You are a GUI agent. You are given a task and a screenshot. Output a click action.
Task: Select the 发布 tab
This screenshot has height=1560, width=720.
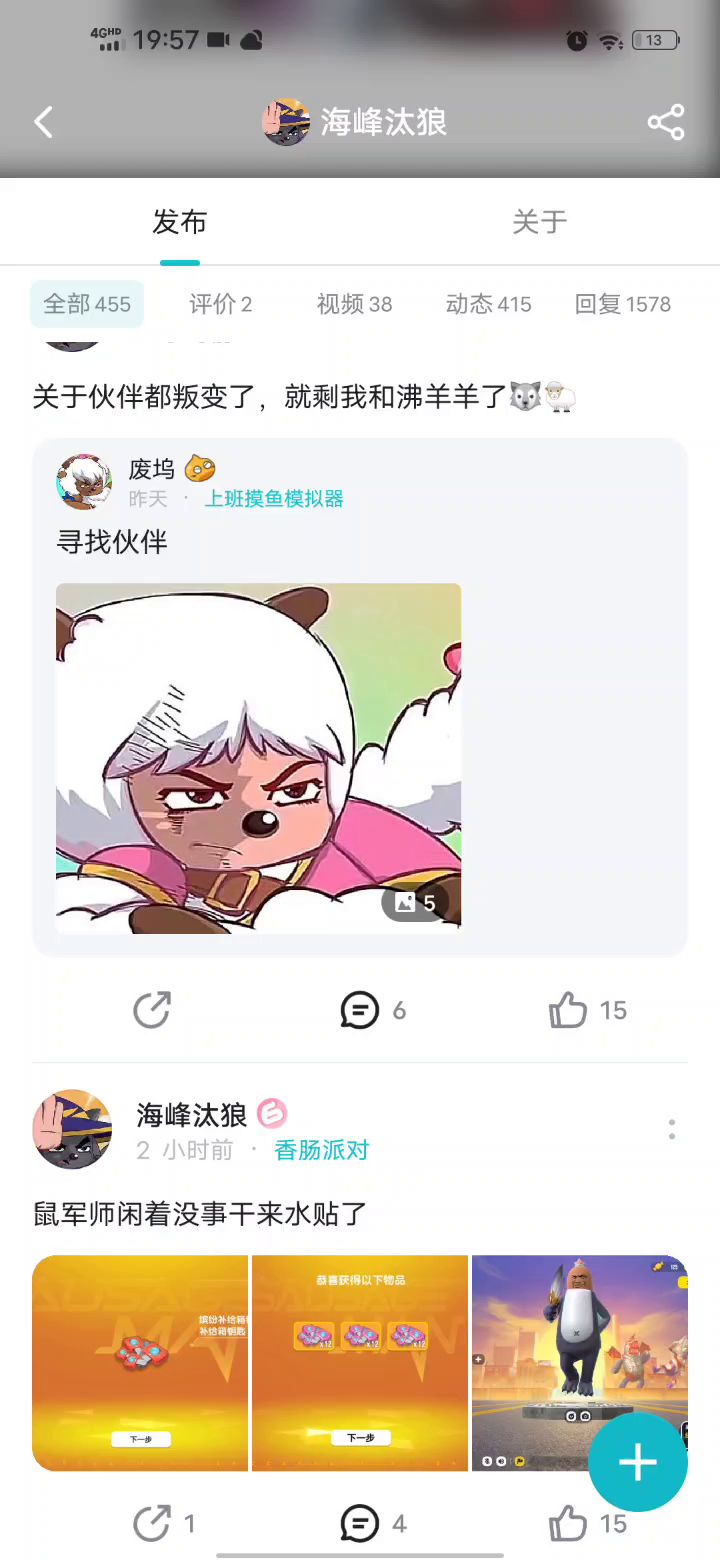(x=180, y=222)
